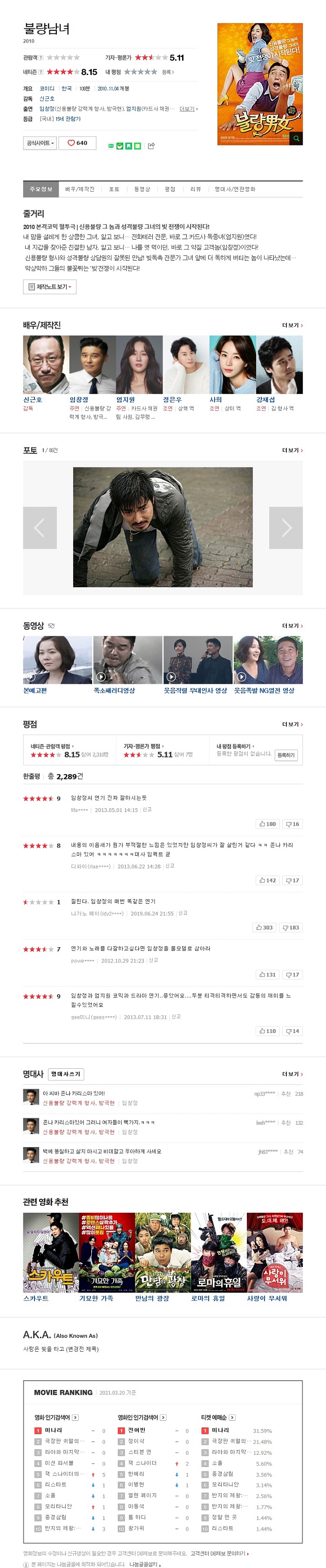Image resolution: width=326 pixels, height=1568 pixels.
Task: Switch to the 배우/제작진 tab
Action: (80, 189)
